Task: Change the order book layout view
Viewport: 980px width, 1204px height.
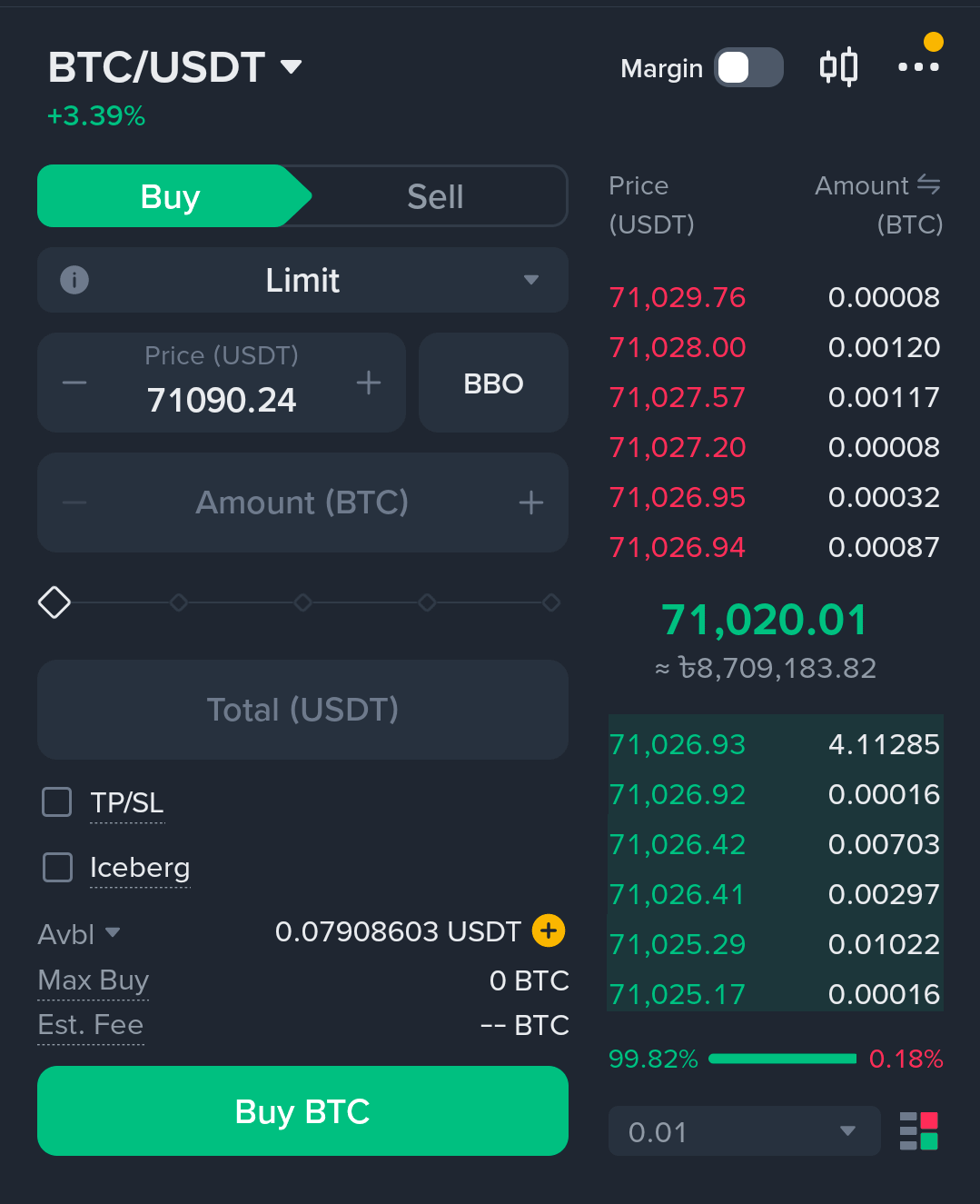Action: tap(918, 1131)
